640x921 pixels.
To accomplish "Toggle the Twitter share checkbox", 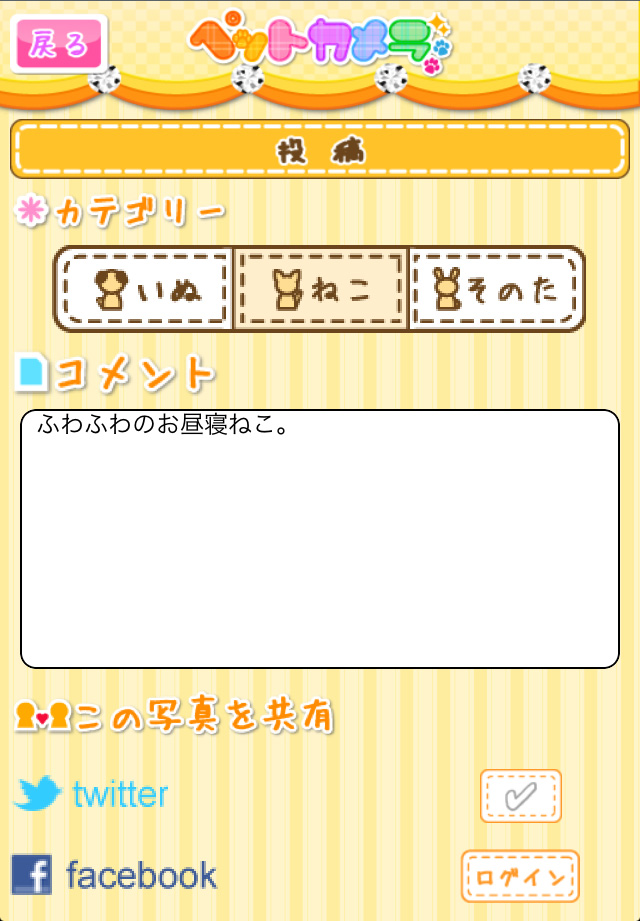I will pos(520,796).
